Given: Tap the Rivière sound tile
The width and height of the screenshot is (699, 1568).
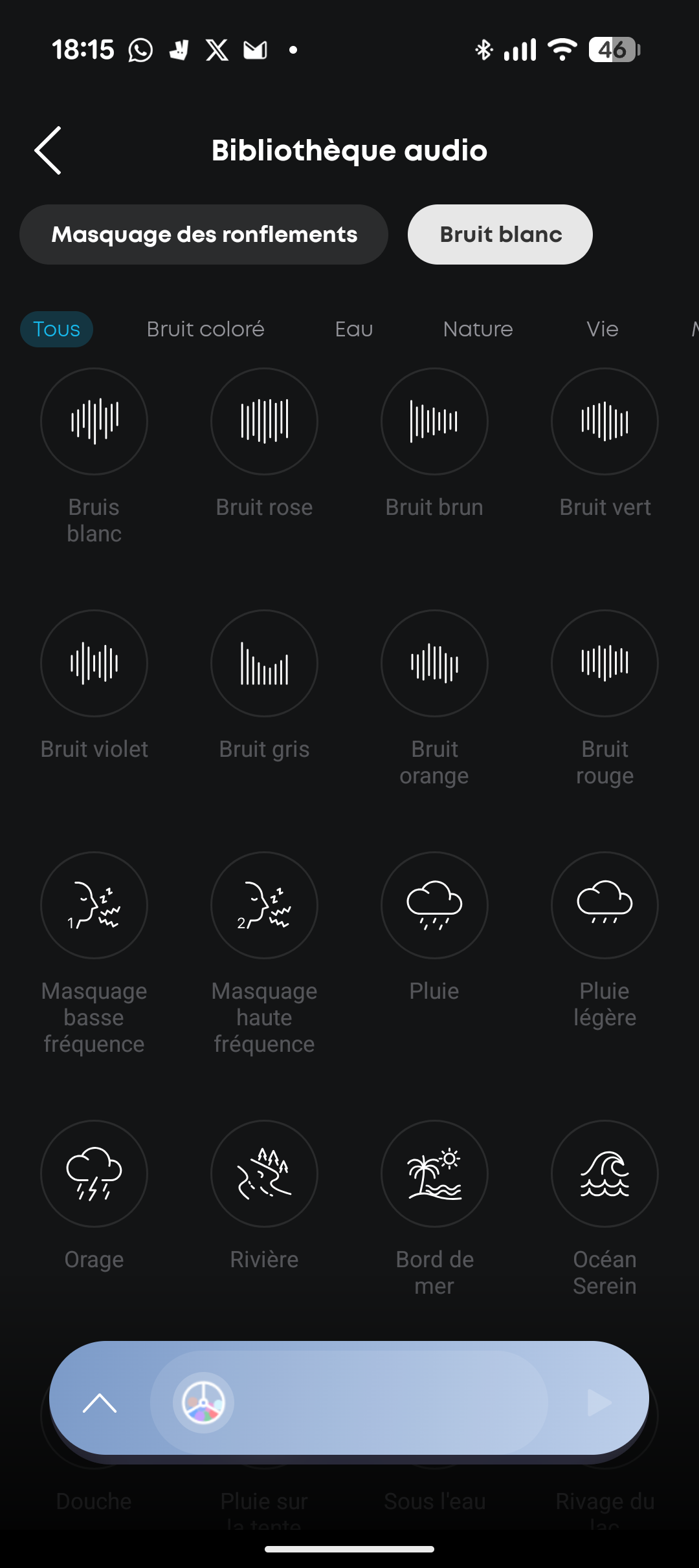Looking at the screenshot, I should [x=264, y=1173].
